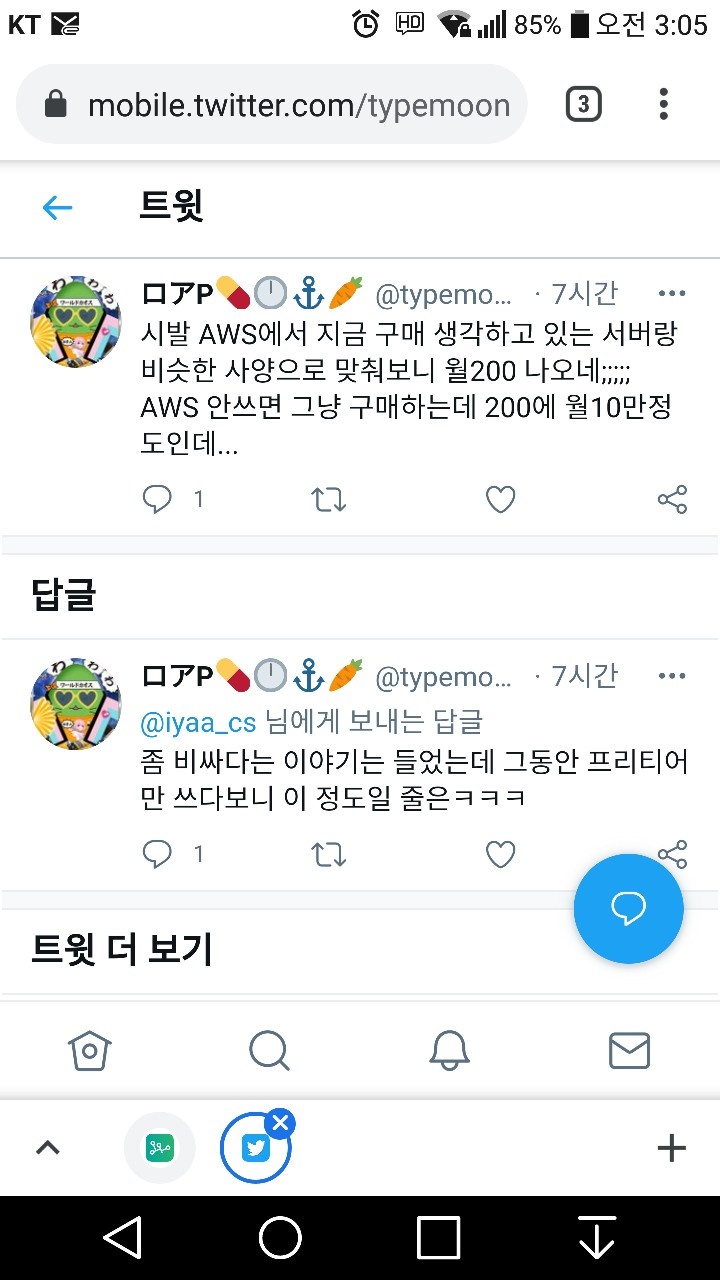Viewport: 720px width, 1280px height.
Task: Open the Twitter direct messages tab
Action: (629, 1050)
